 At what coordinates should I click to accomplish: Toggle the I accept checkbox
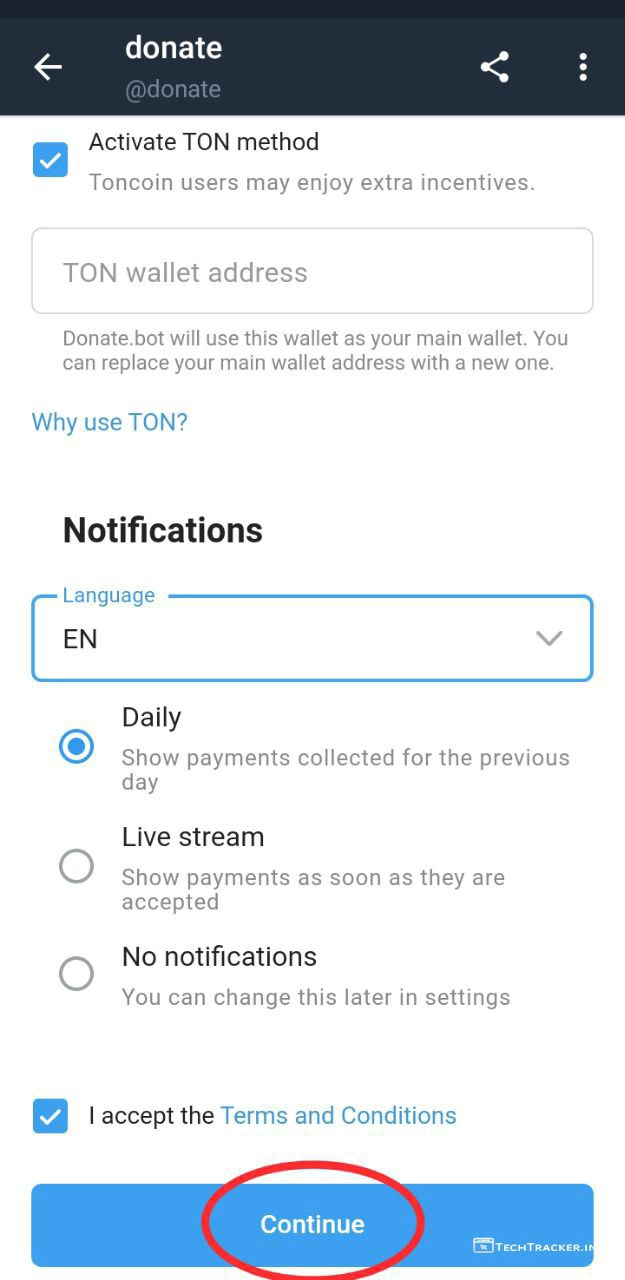50,1116
